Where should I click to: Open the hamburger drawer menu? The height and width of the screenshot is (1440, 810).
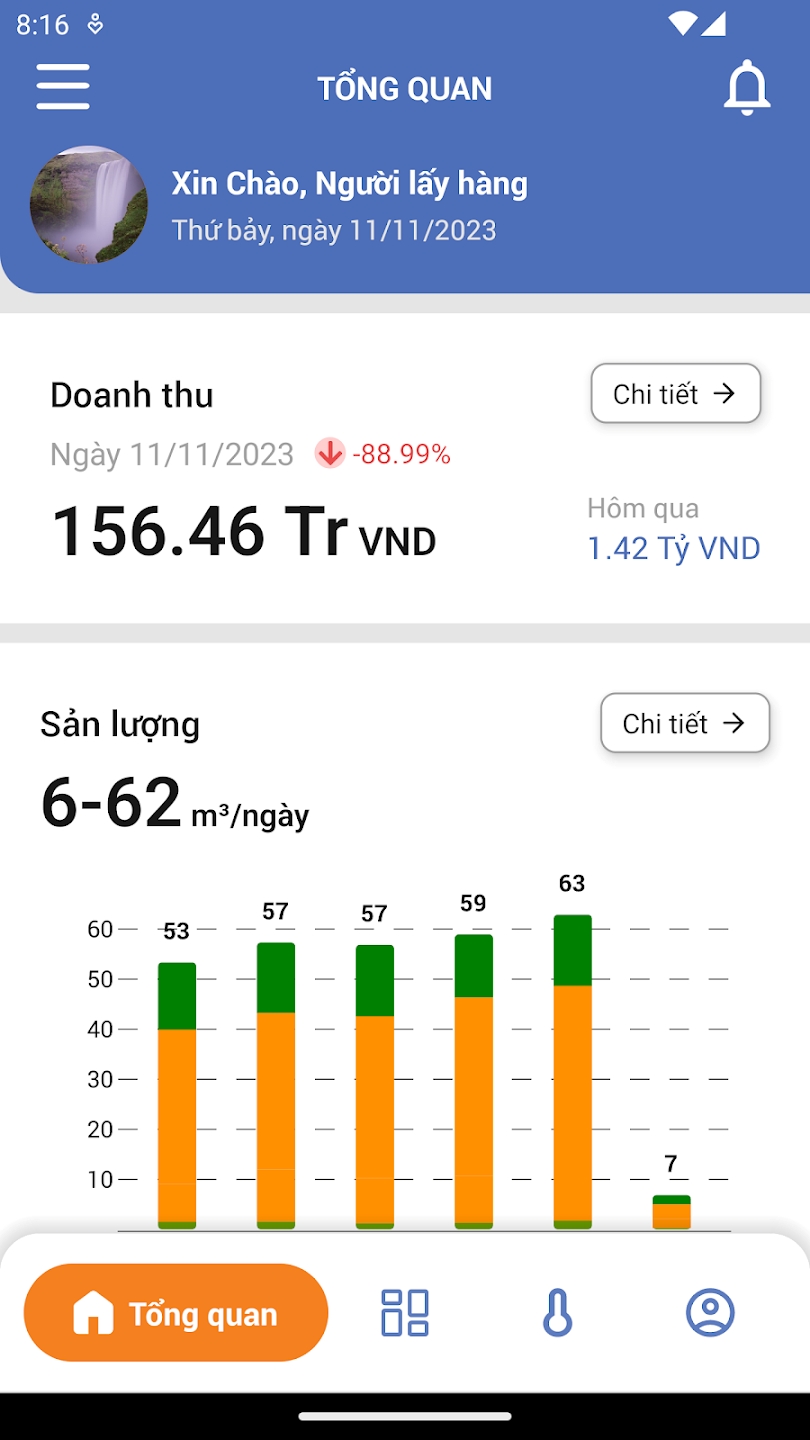coord(63,87)
